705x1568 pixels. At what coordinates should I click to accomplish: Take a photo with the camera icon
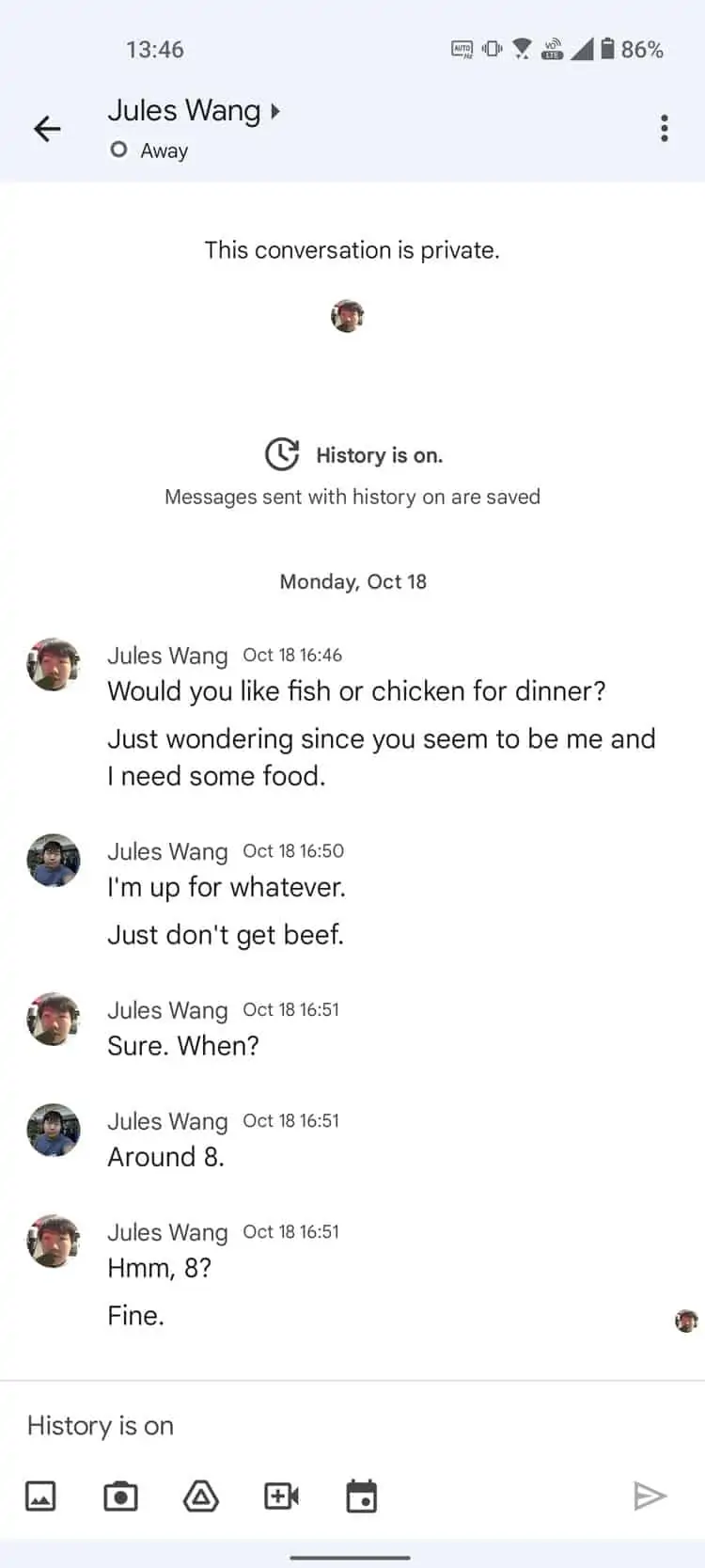(120, 1496)
